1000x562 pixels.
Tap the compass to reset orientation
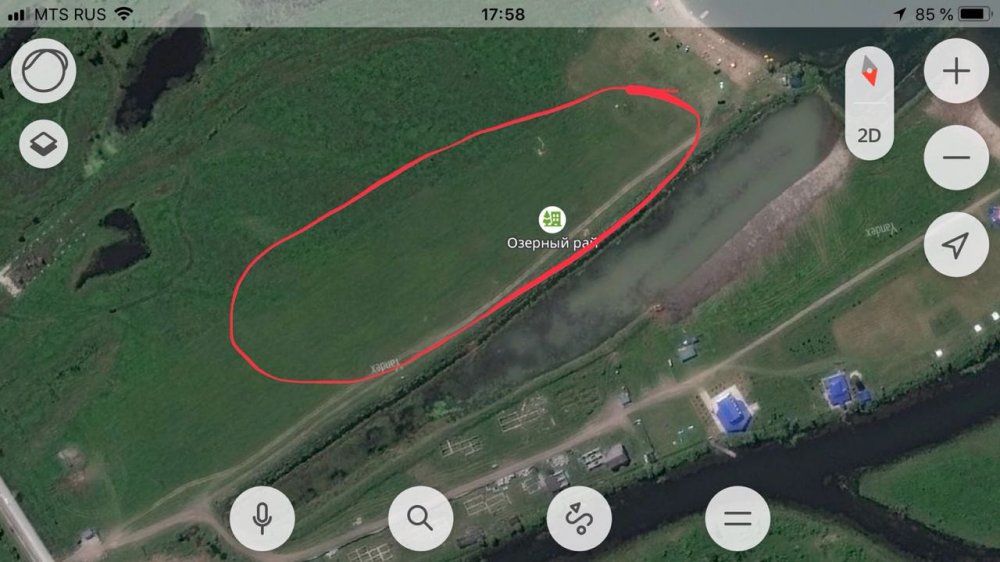[x=869, y=73]
